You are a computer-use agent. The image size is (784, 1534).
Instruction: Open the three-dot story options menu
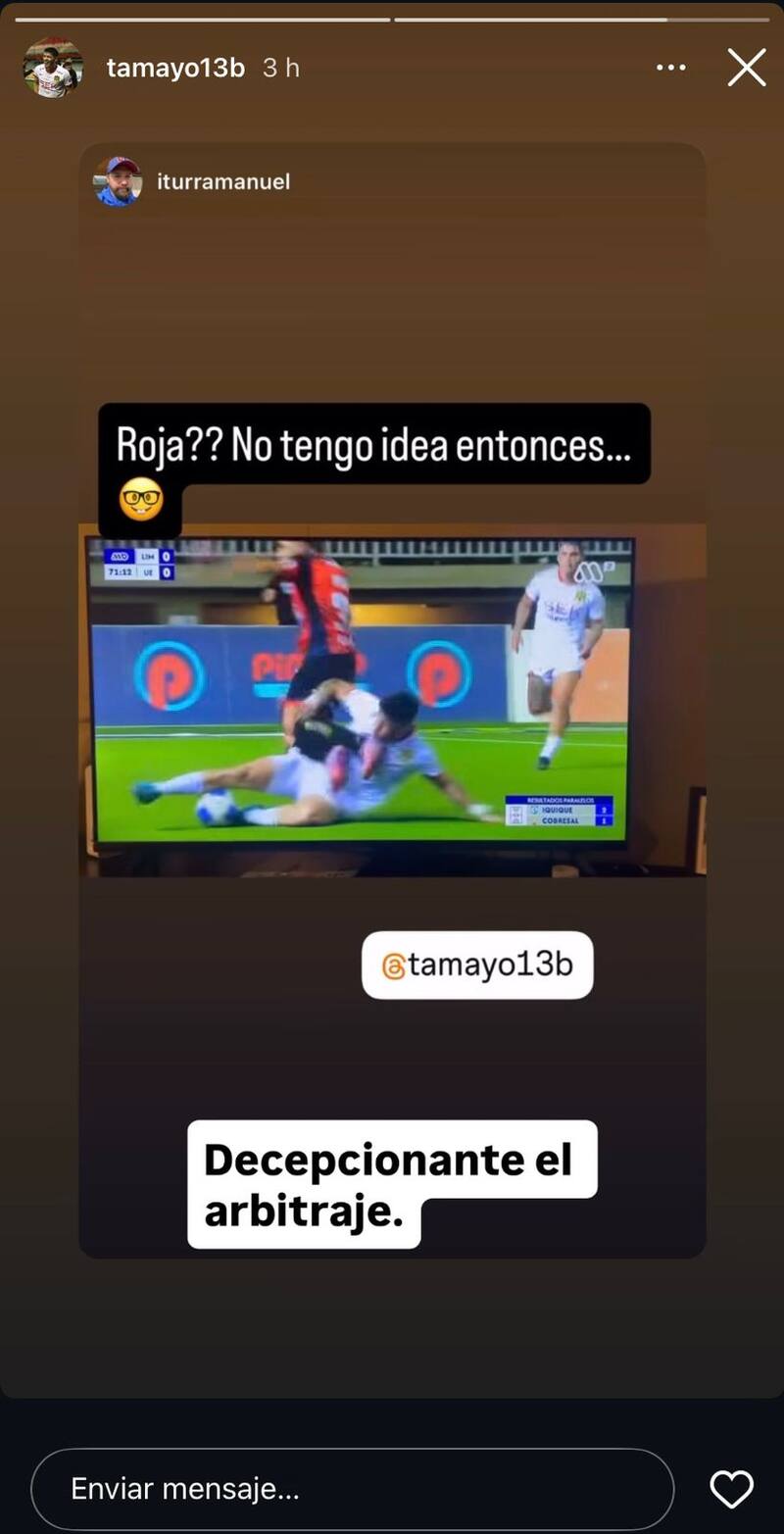coord(671,67)
